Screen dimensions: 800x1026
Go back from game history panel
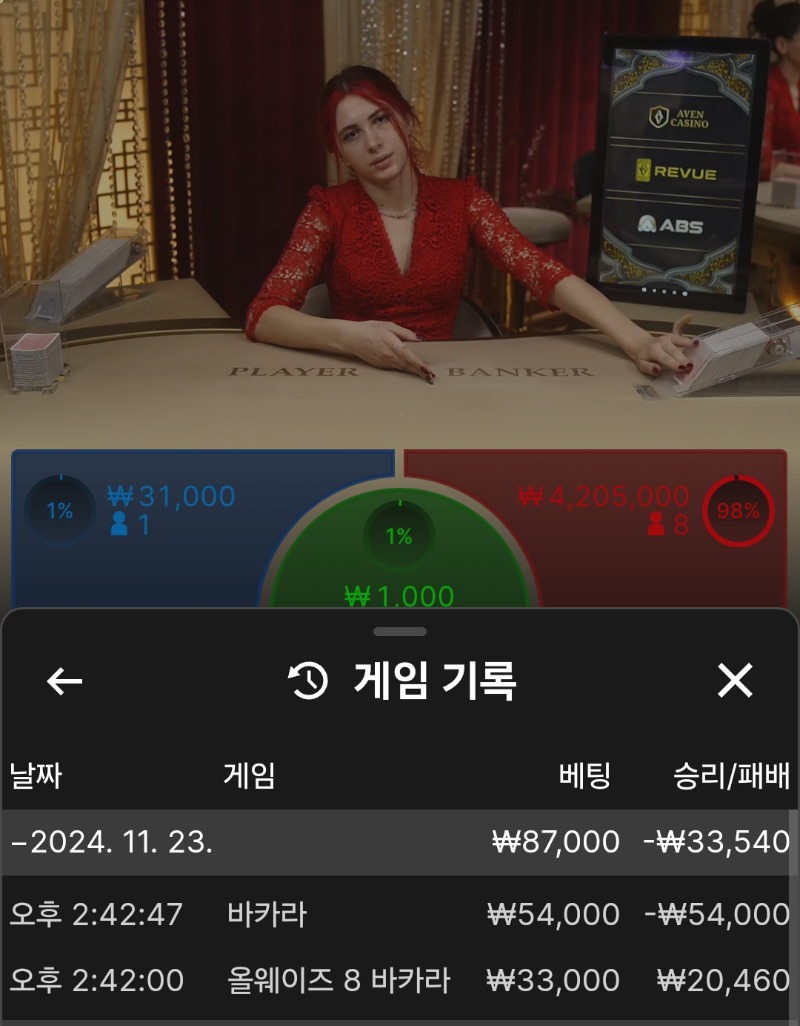(65, 682)
